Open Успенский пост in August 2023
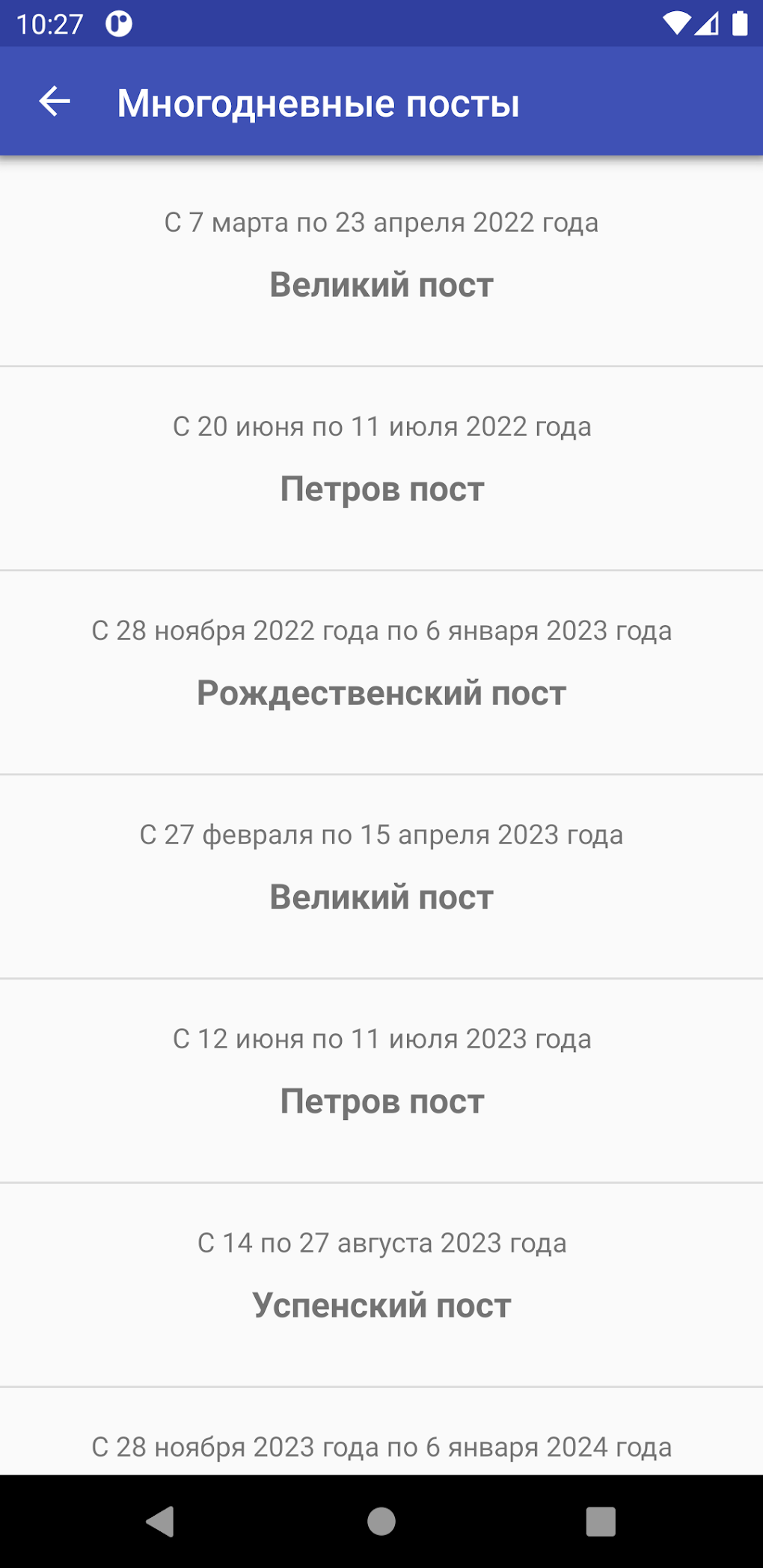 [381, 1285]
